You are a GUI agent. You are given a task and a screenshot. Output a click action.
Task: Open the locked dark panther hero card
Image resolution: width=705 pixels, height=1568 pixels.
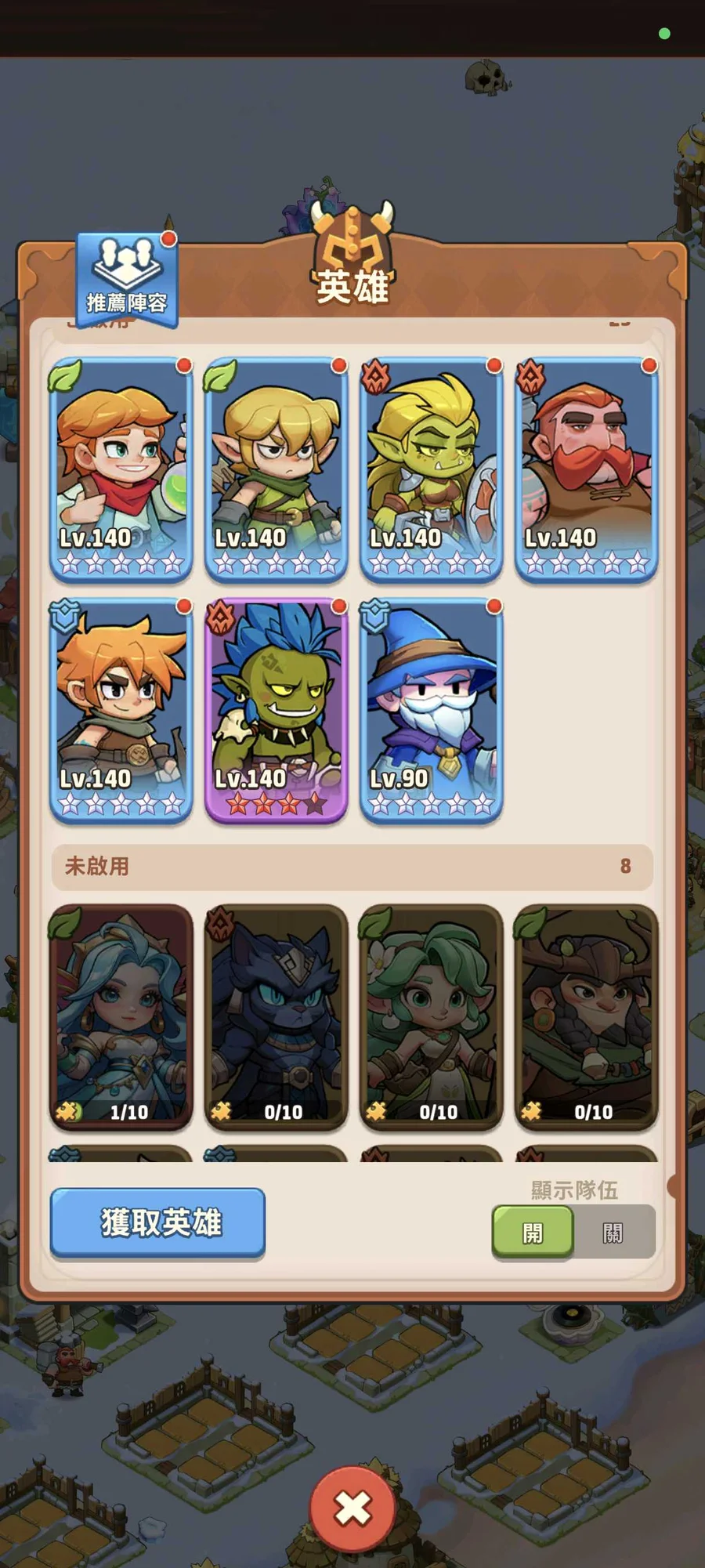tap(276, 1017)
